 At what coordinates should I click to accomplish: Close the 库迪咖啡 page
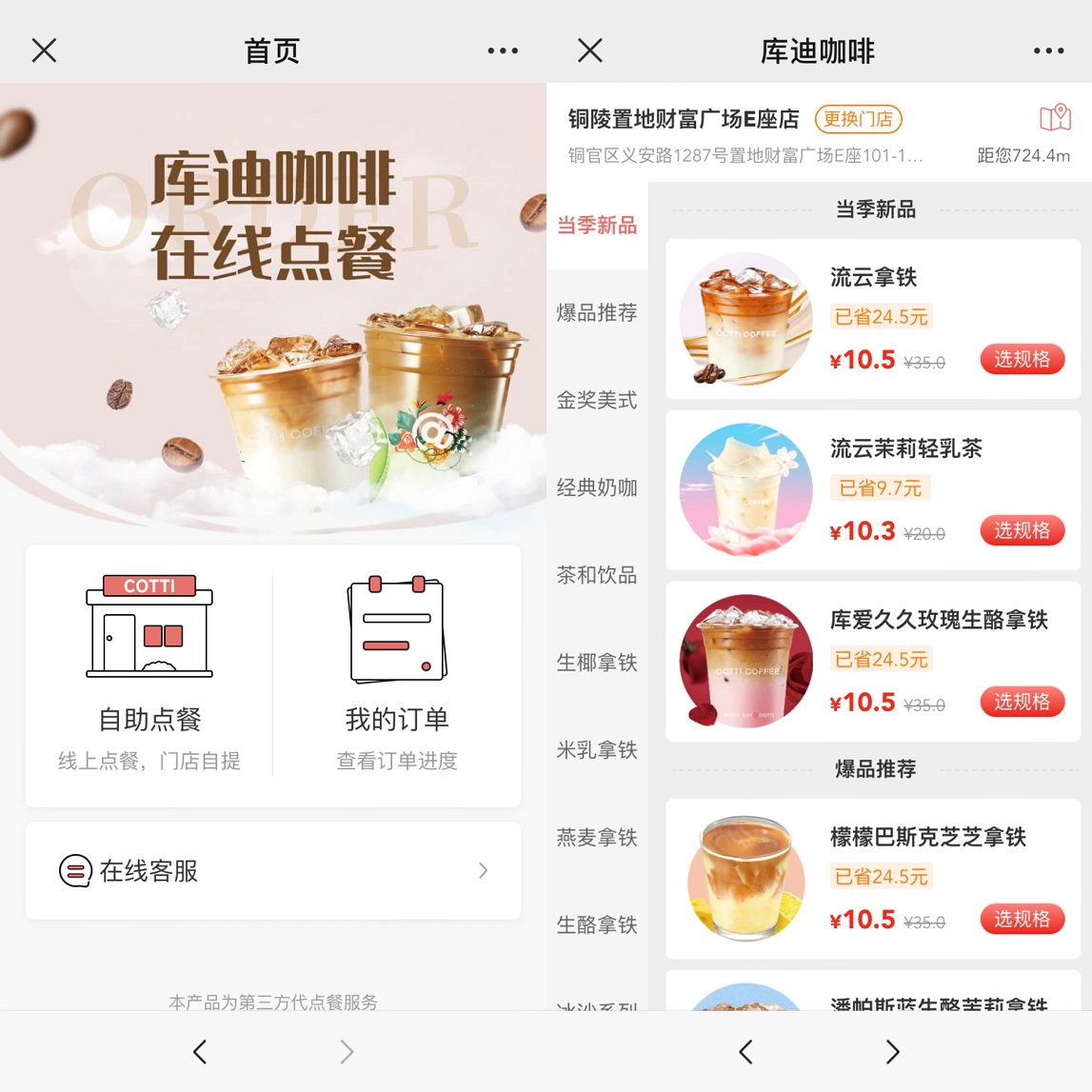(590, 50)
